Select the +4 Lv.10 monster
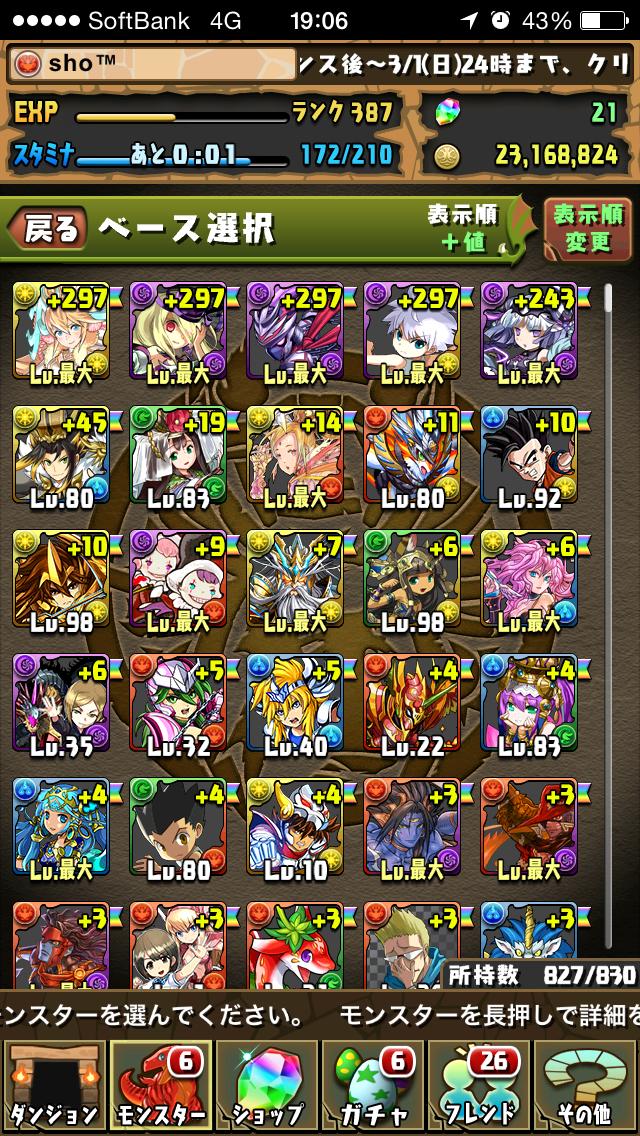The image size is (640, 1136). [x=295, y=828]
